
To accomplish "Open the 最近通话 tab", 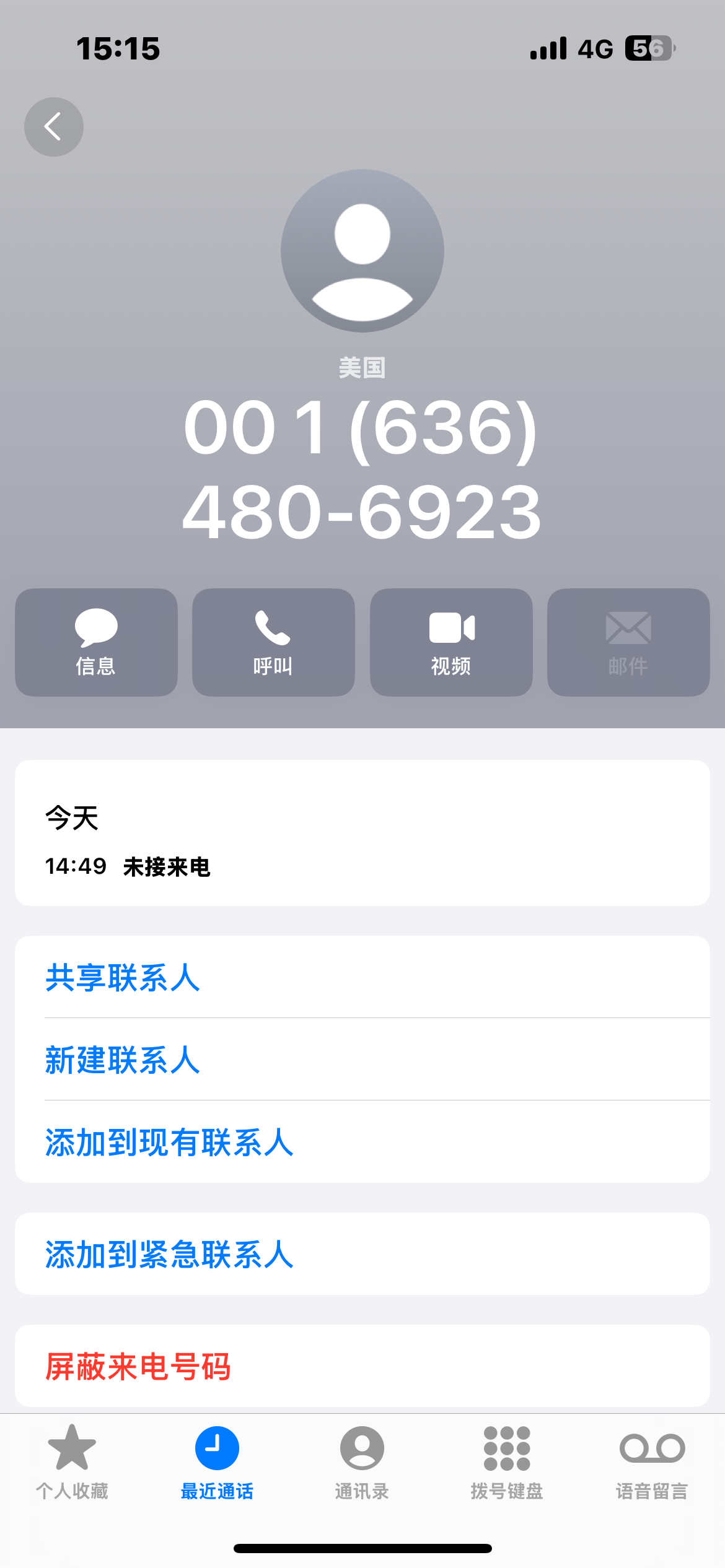I will [217, 1462].
